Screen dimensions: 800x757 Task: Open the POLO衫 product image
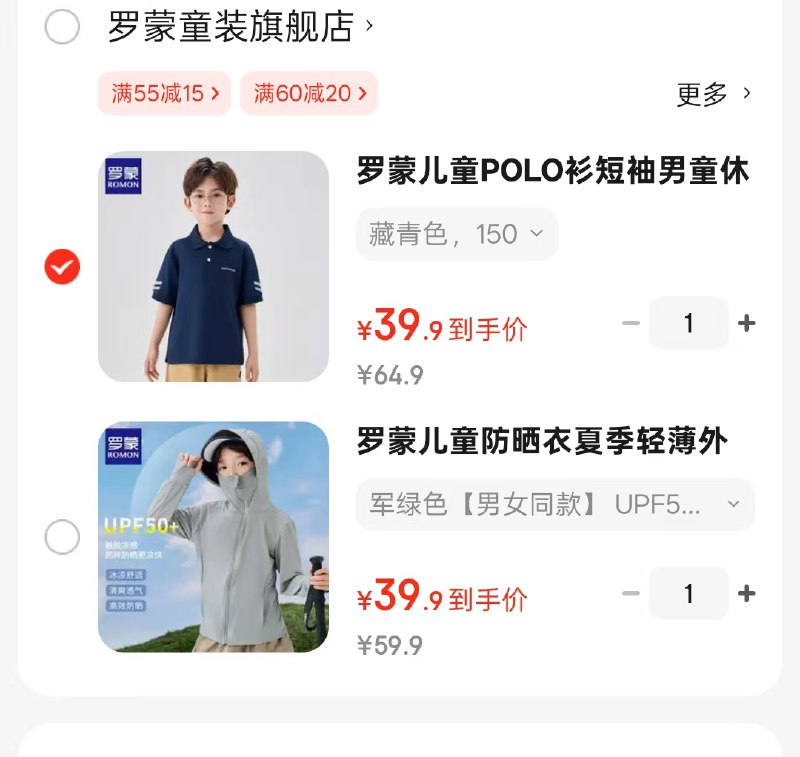coord(213,266)
